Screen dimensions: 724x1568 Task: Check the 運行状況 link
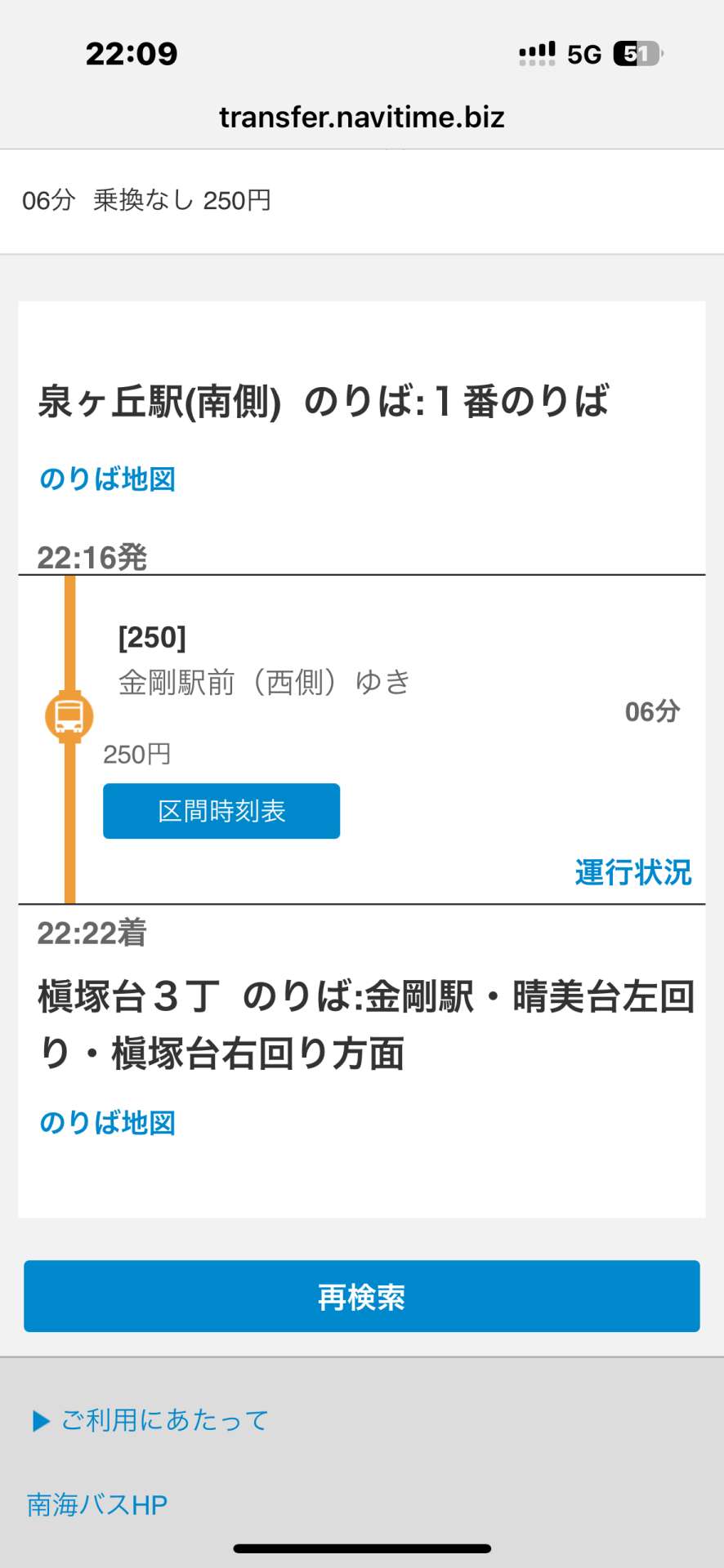(632, 872)
